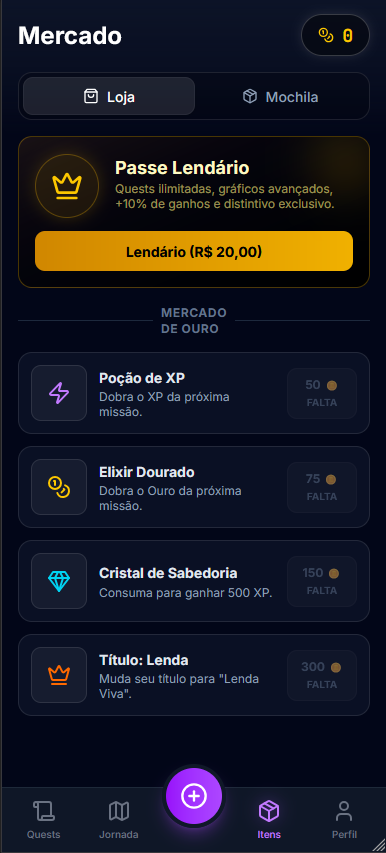Open the Itens tab
386x853 pixels.
tap(269, 820)
